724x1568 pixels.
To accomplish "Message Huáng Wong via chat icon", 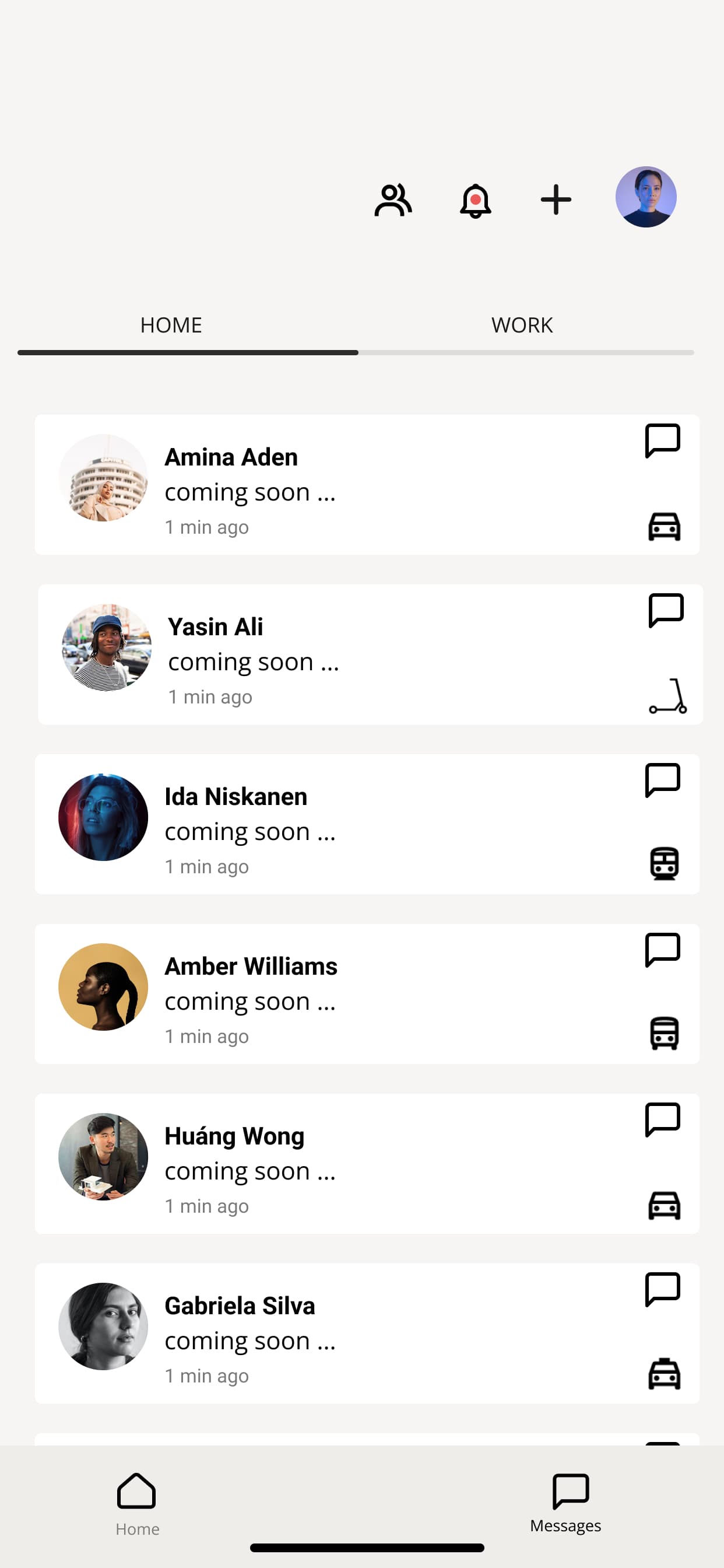I will [662, 1119].
